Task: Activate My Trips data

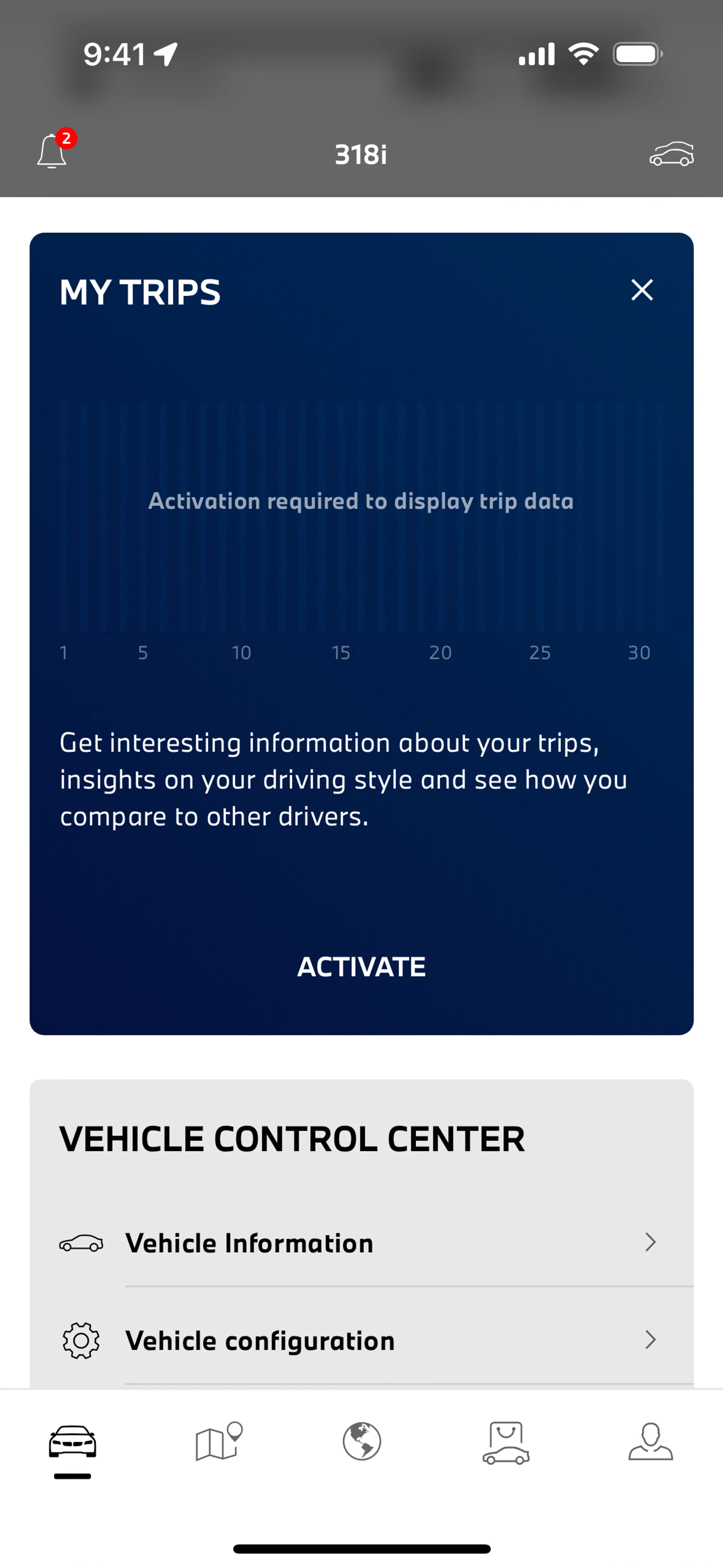Action: (361, 967)
